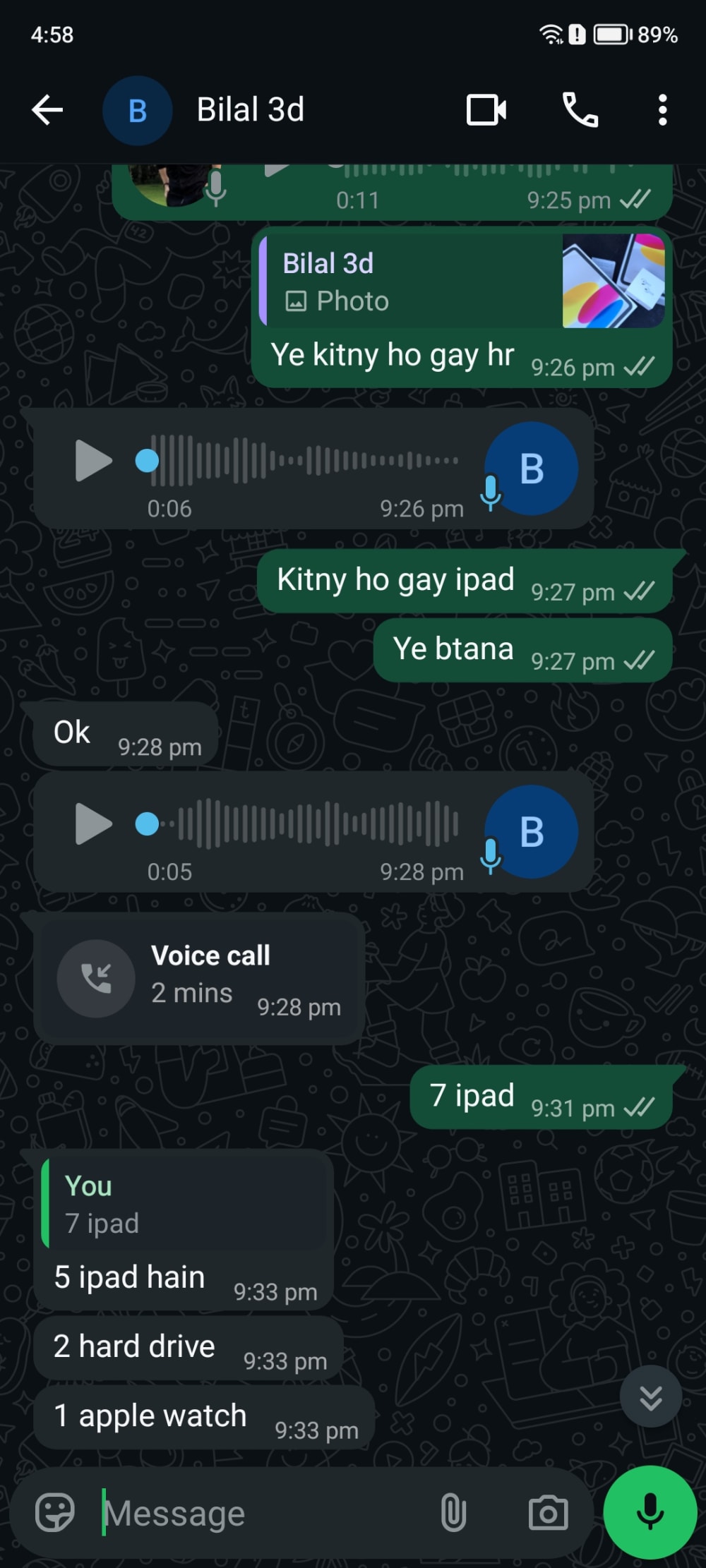Start a video call with Bilal 3d
The image size is (706, 1568).
click(486, 110)
